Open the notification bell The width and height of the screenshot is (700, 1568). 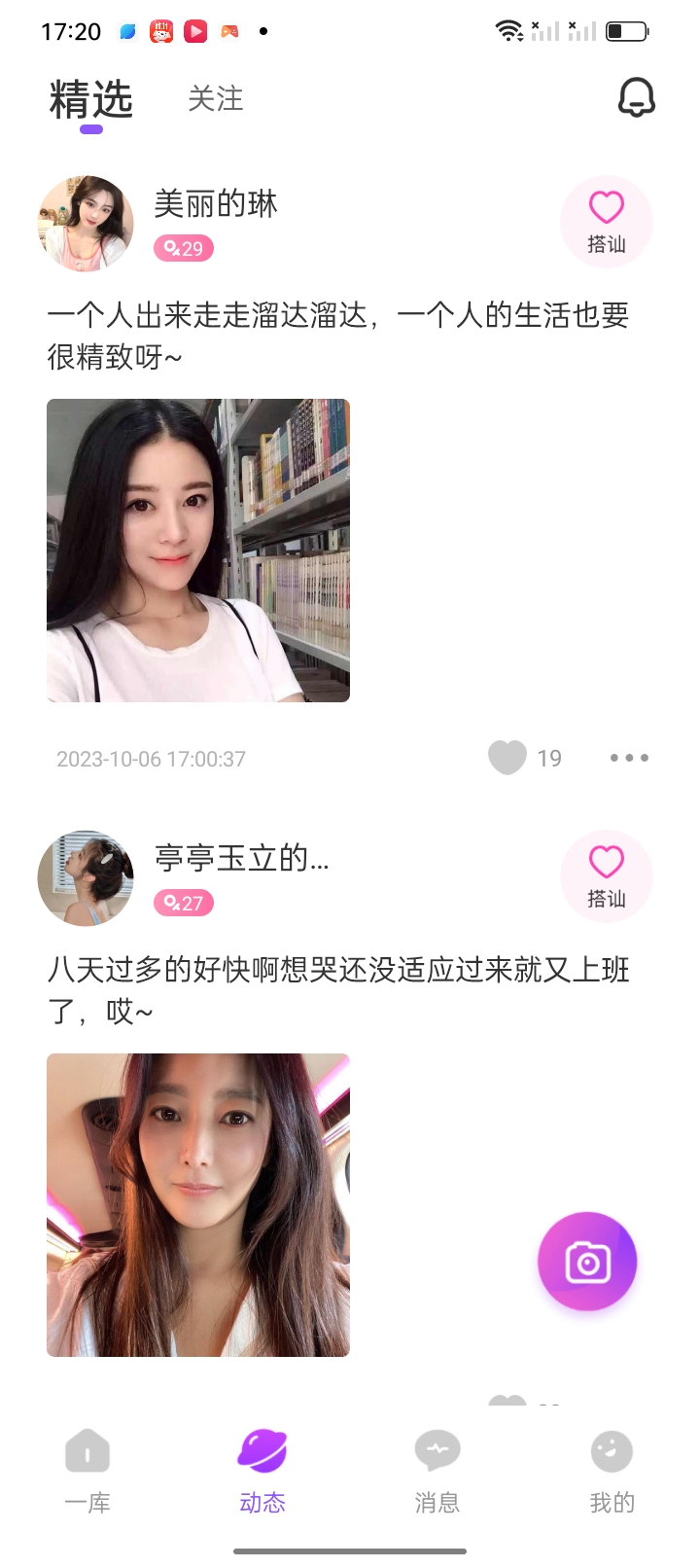tap(637, 98)
